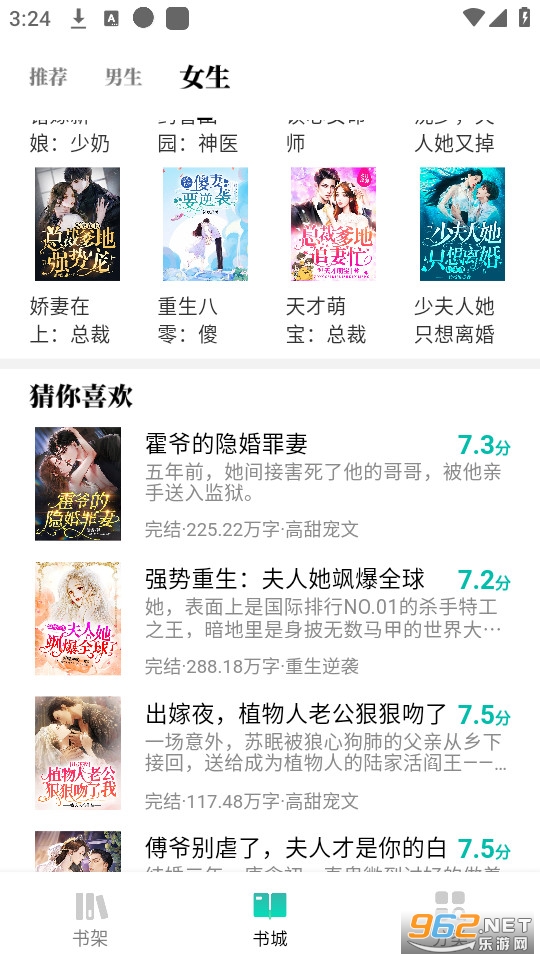Select the 女生 tab
The width and height of the screenshot is (540, 960).
pos(204,77)
